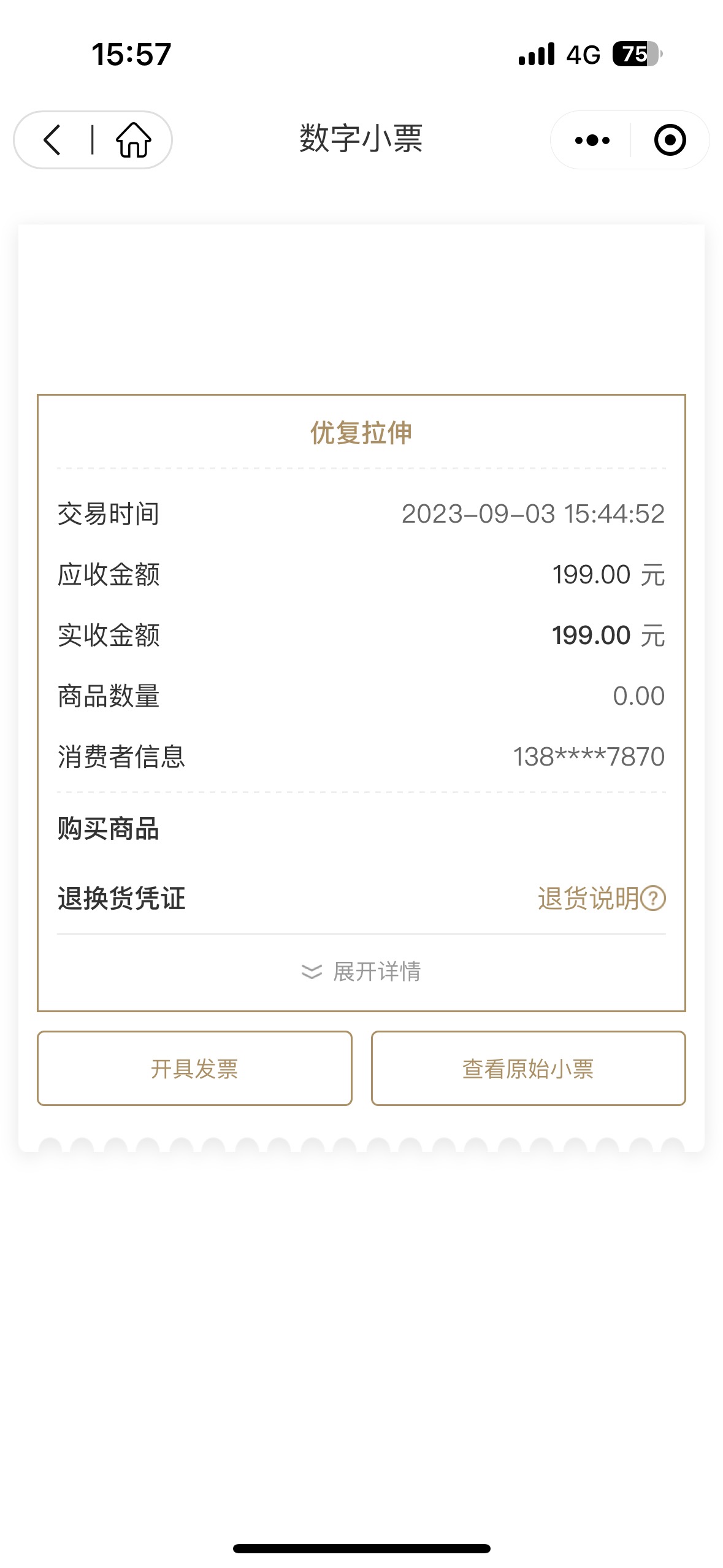View original receipt via 查看原始小票

click(x=528, y=1069)
